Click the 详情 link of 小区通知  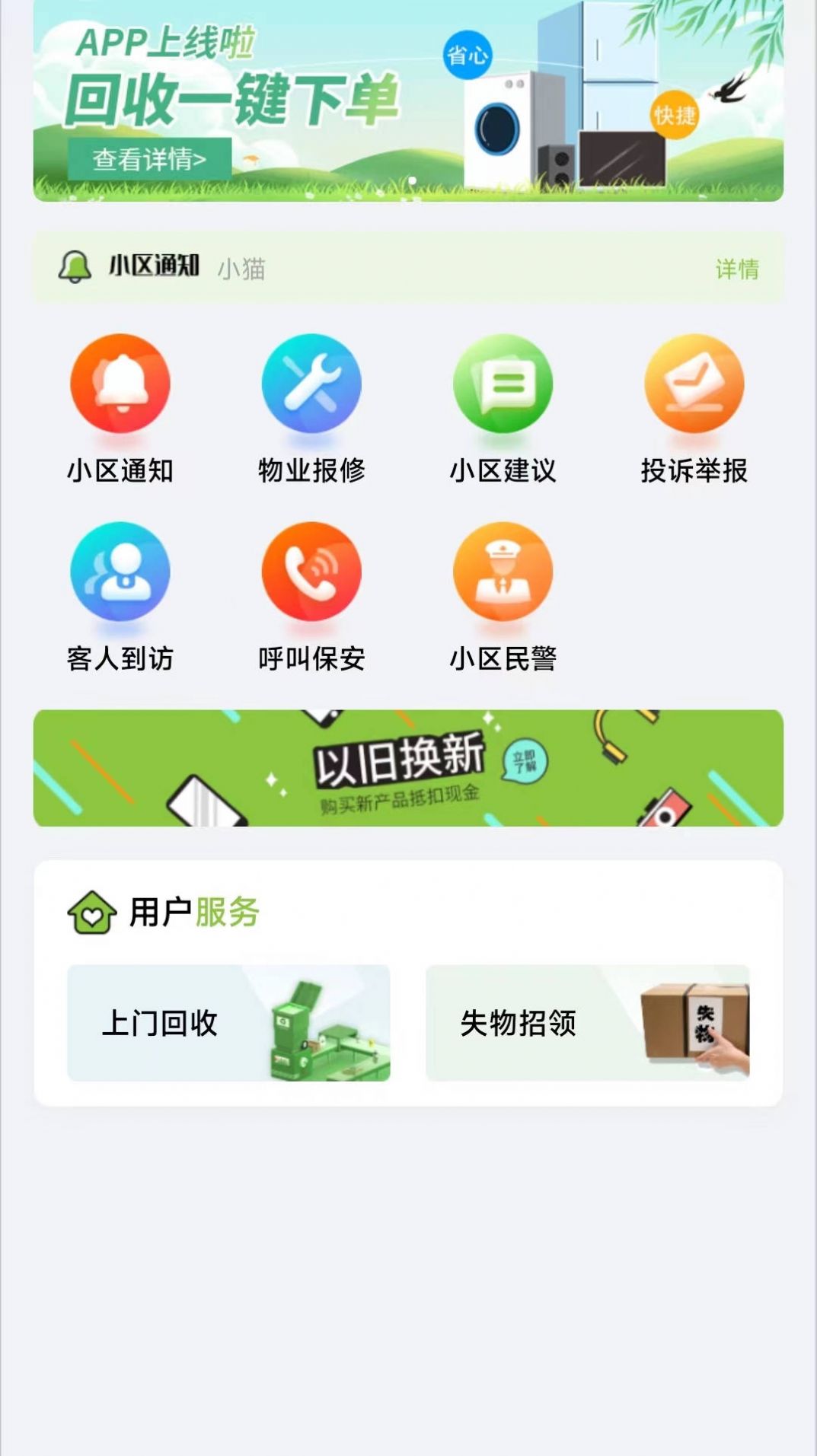[x=738, y=268]
